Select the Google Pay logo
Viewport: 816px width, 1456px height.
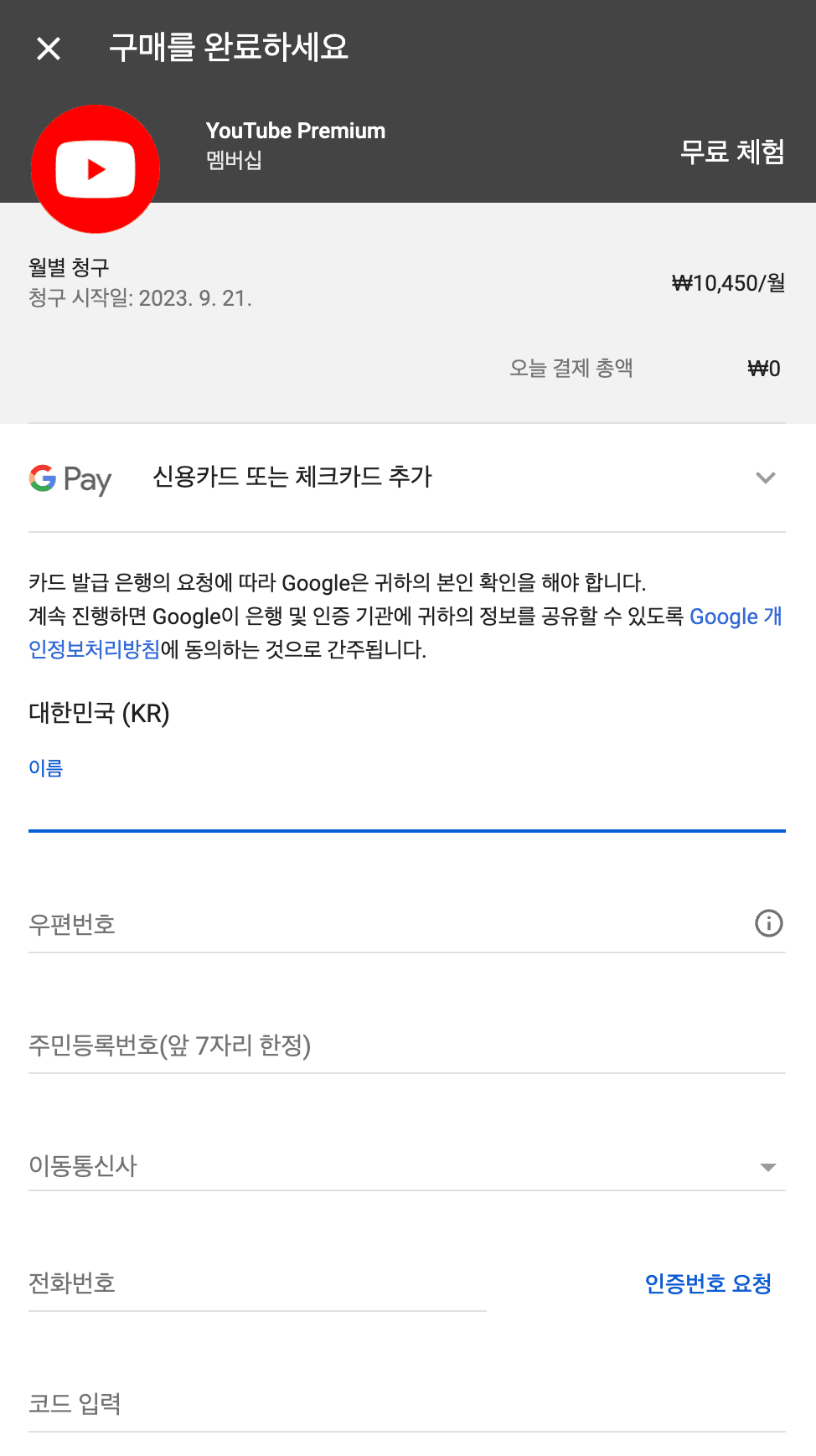pos(70,478)
